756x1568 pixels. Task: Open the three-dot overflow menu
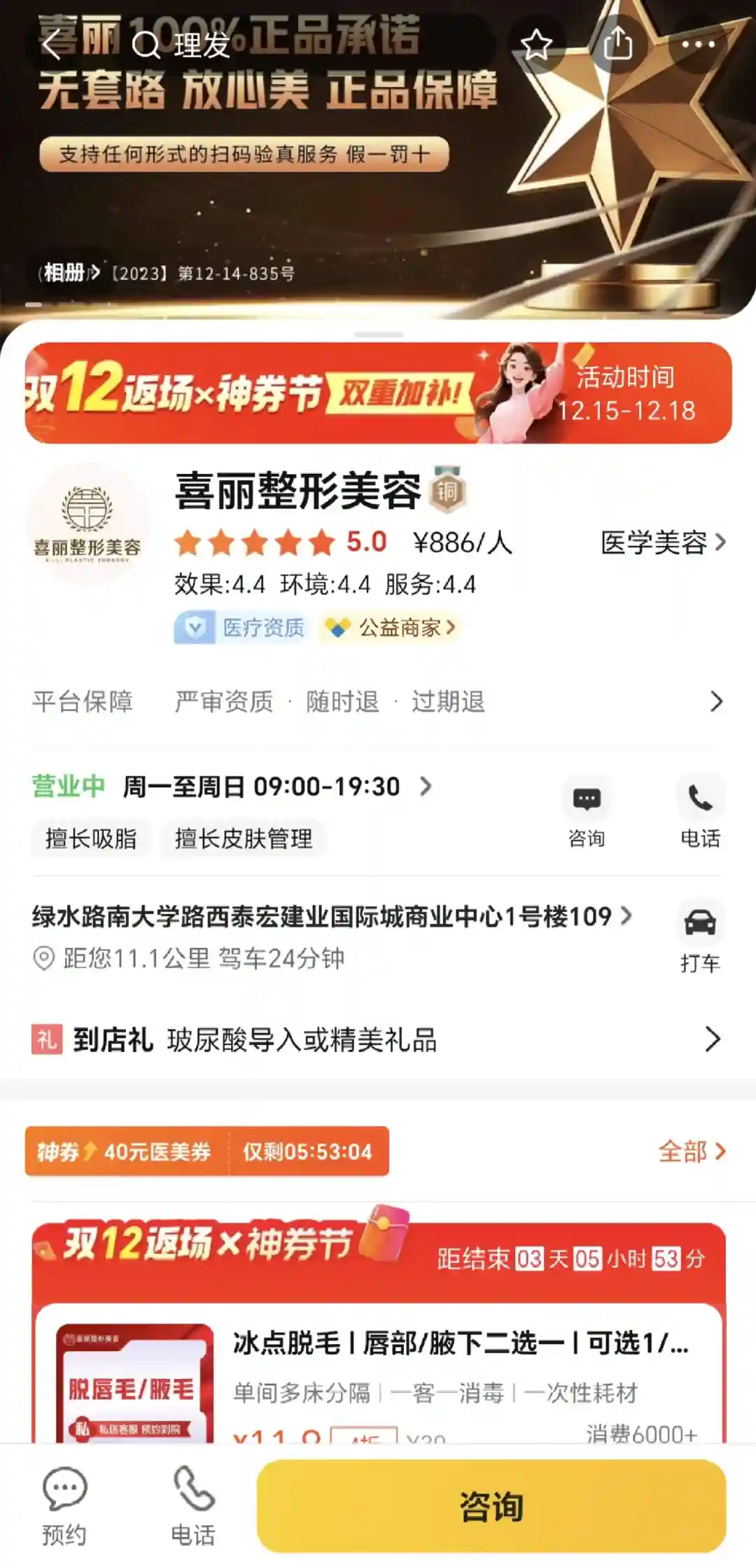[x=698, y=45]
